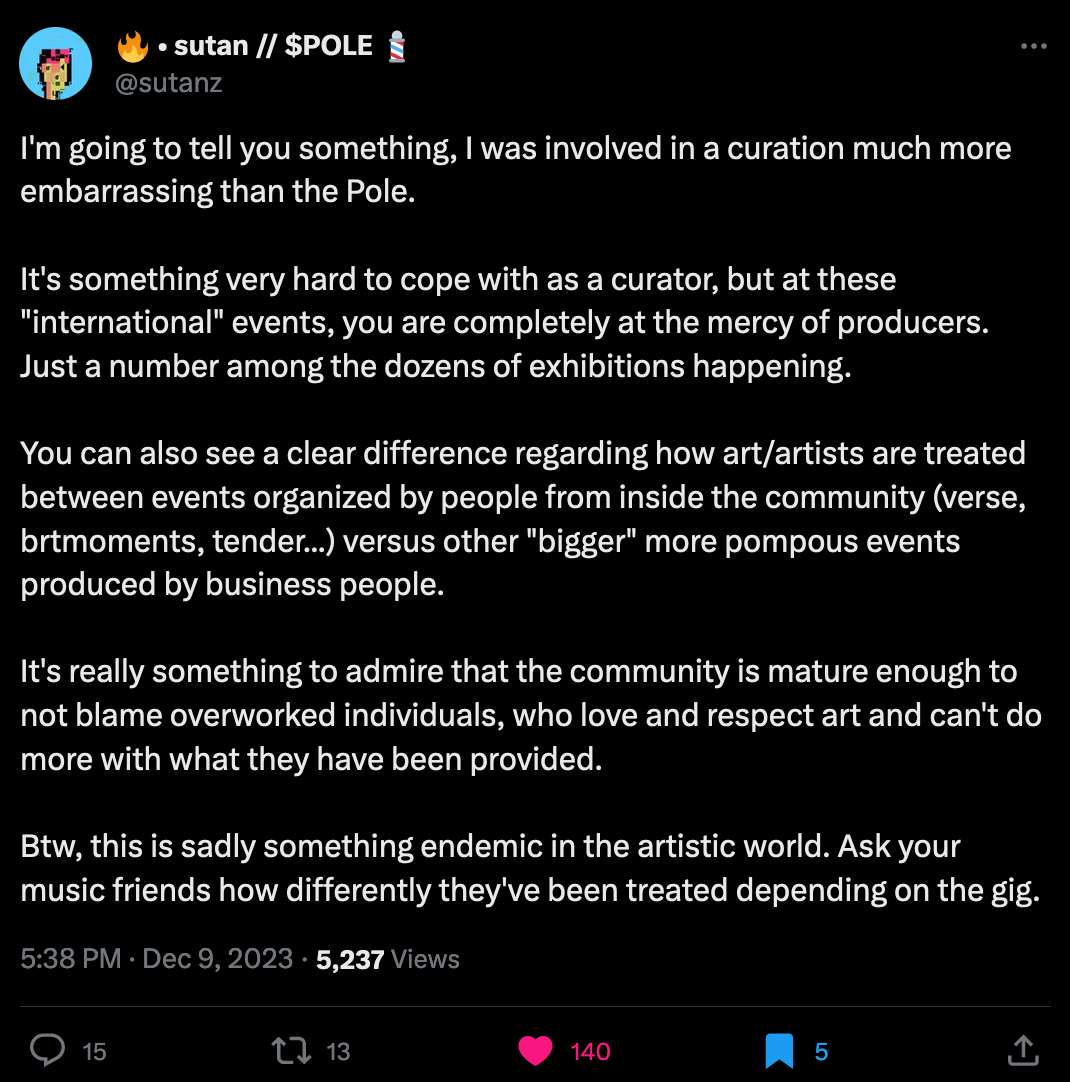Share the tweet with the upload icon
The image size is (1070, 1082).
click(1023, 1050)
